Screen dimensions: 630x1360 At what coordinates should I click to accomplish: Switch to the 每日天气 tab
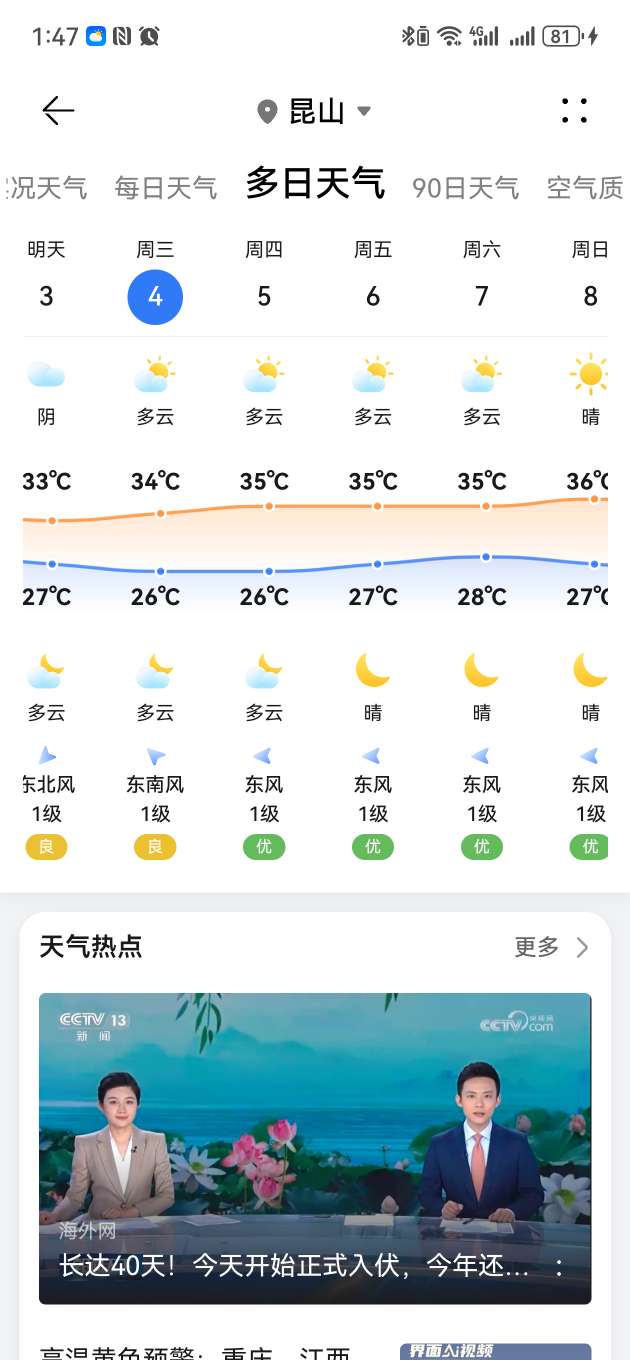click(165, 187)
